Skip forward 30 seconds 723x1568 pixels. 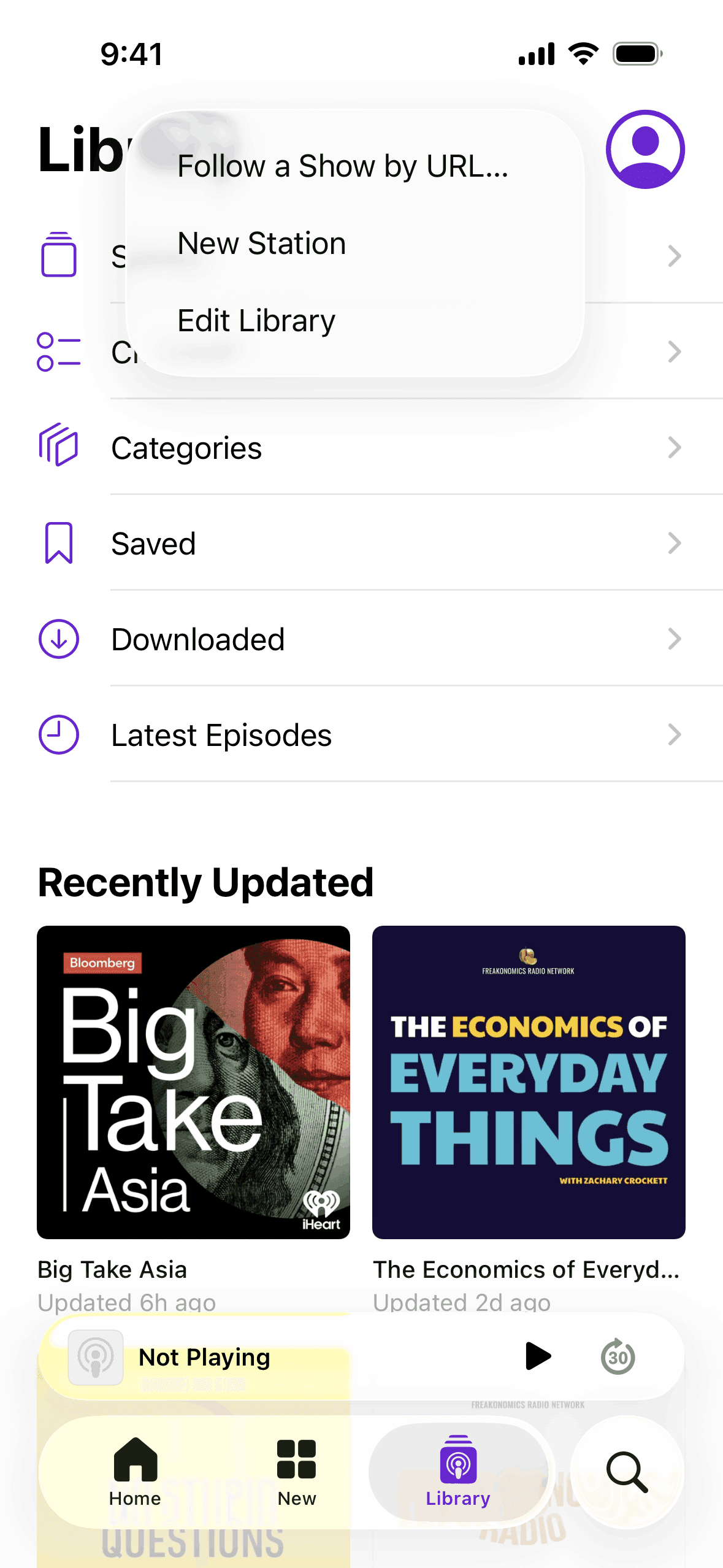[618, 1356]
